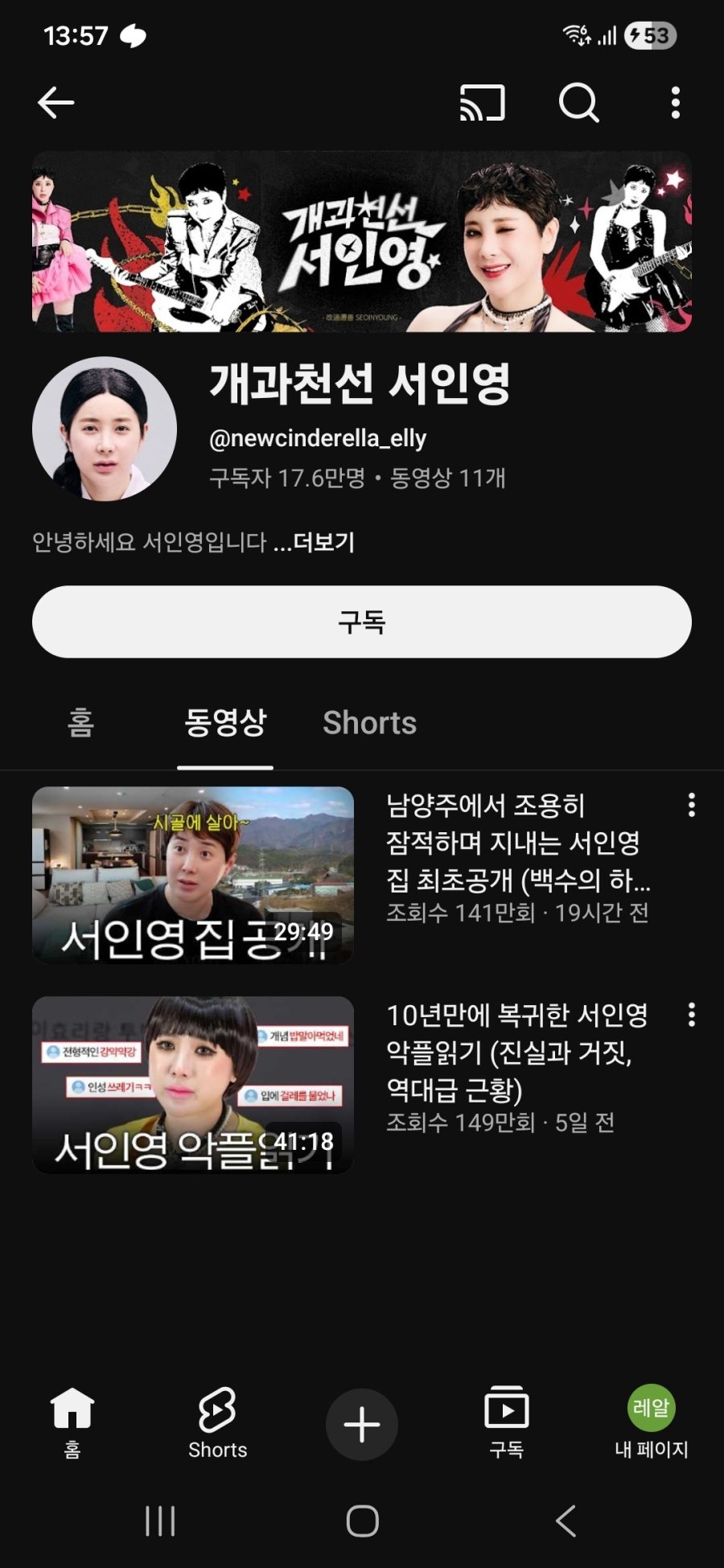Switch to the channel 홈 tab
Image resolution: width=724 pixels, height=1568 pixels.
pyautogui.click(x=80, y=722)
